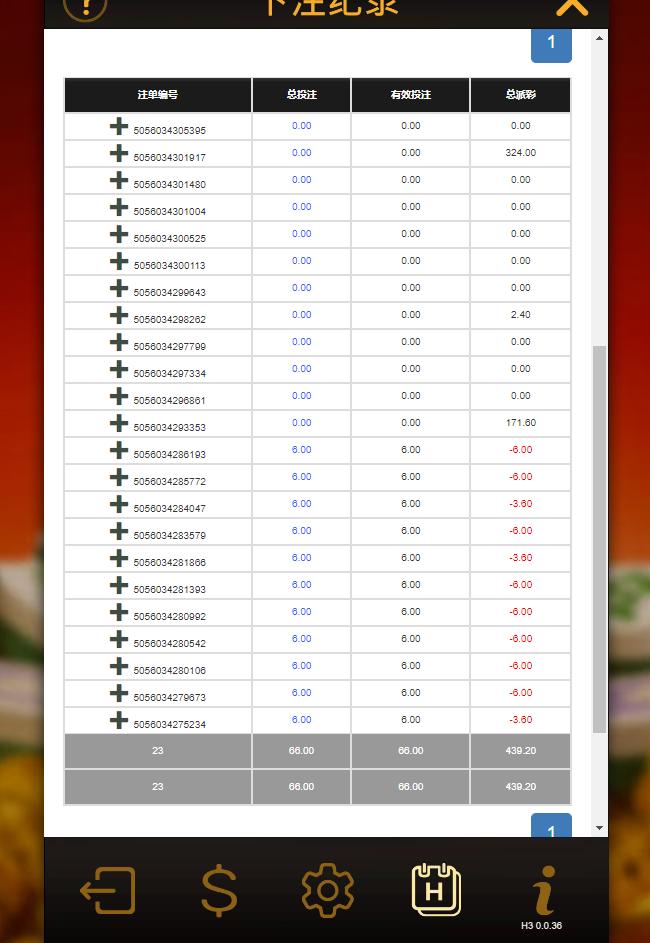Screen dimensions: 650x943
Task: Select page 1 at the top
Action: click(x=551, y=43)
